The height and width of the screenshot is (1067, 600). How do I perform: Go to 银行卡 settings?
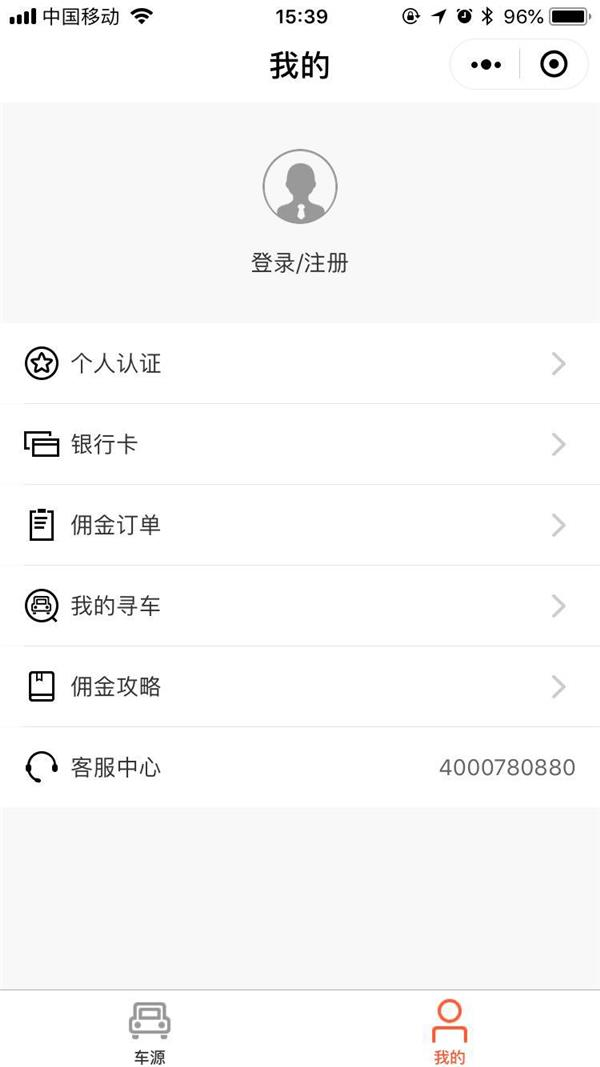pos(300,445)
